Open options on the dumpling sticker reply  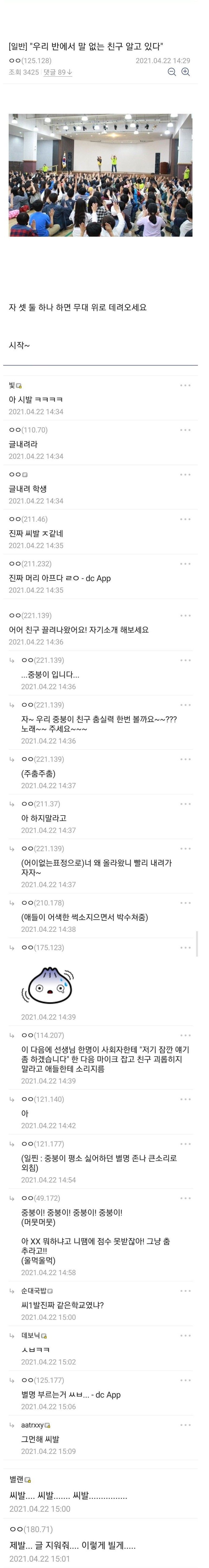pyautogui.click(x=185, y=947)
